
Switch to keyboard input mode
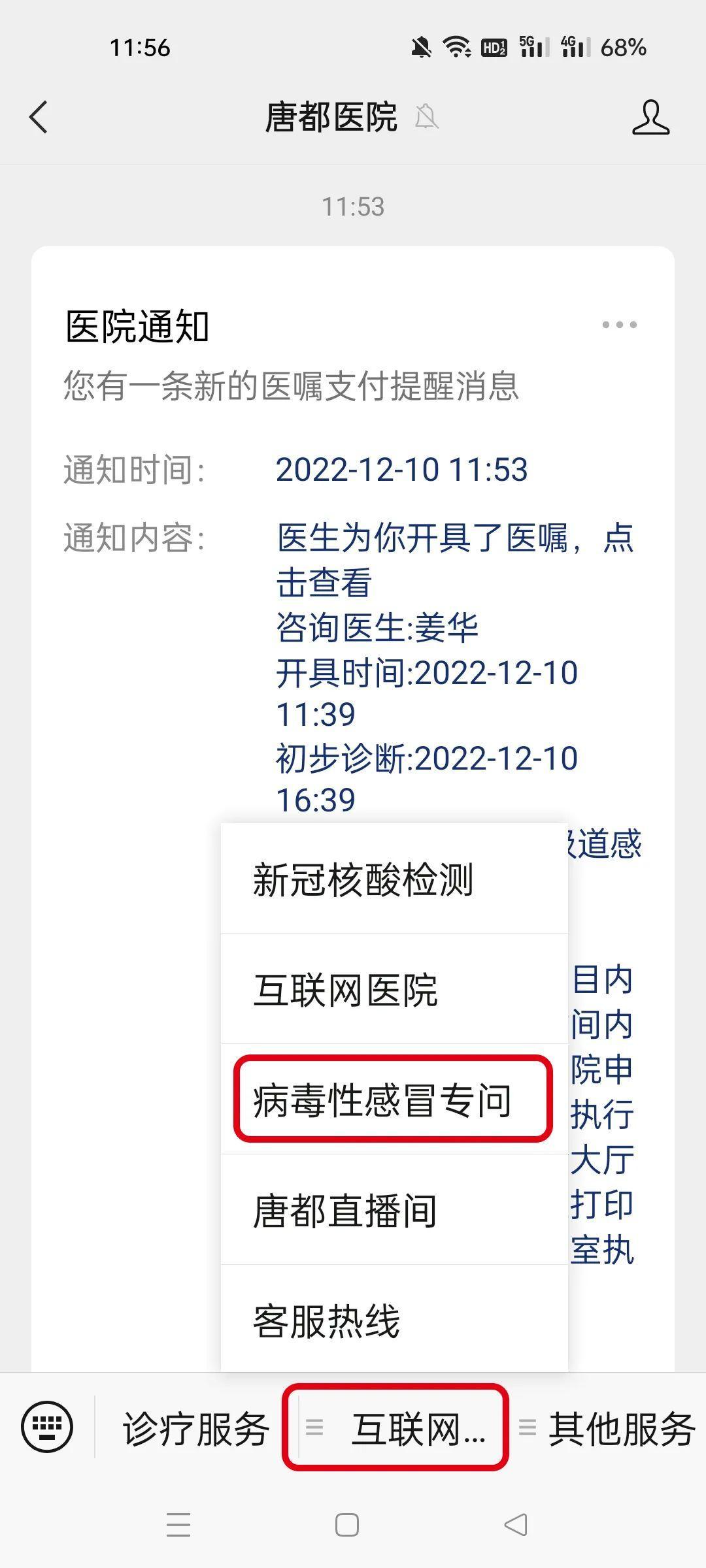click(x=47, y=1427)
